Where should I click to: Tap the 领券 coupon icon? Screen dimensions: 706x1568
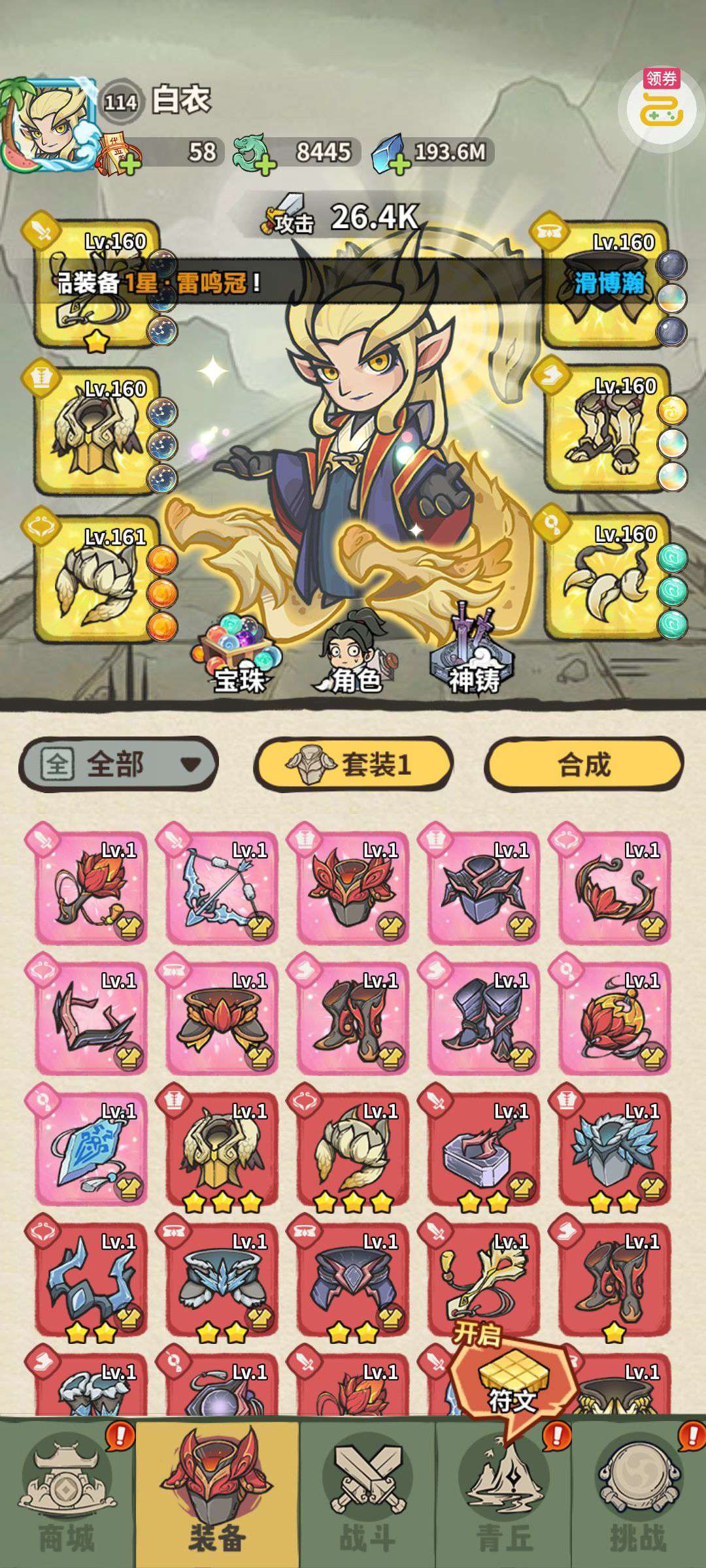662,108
